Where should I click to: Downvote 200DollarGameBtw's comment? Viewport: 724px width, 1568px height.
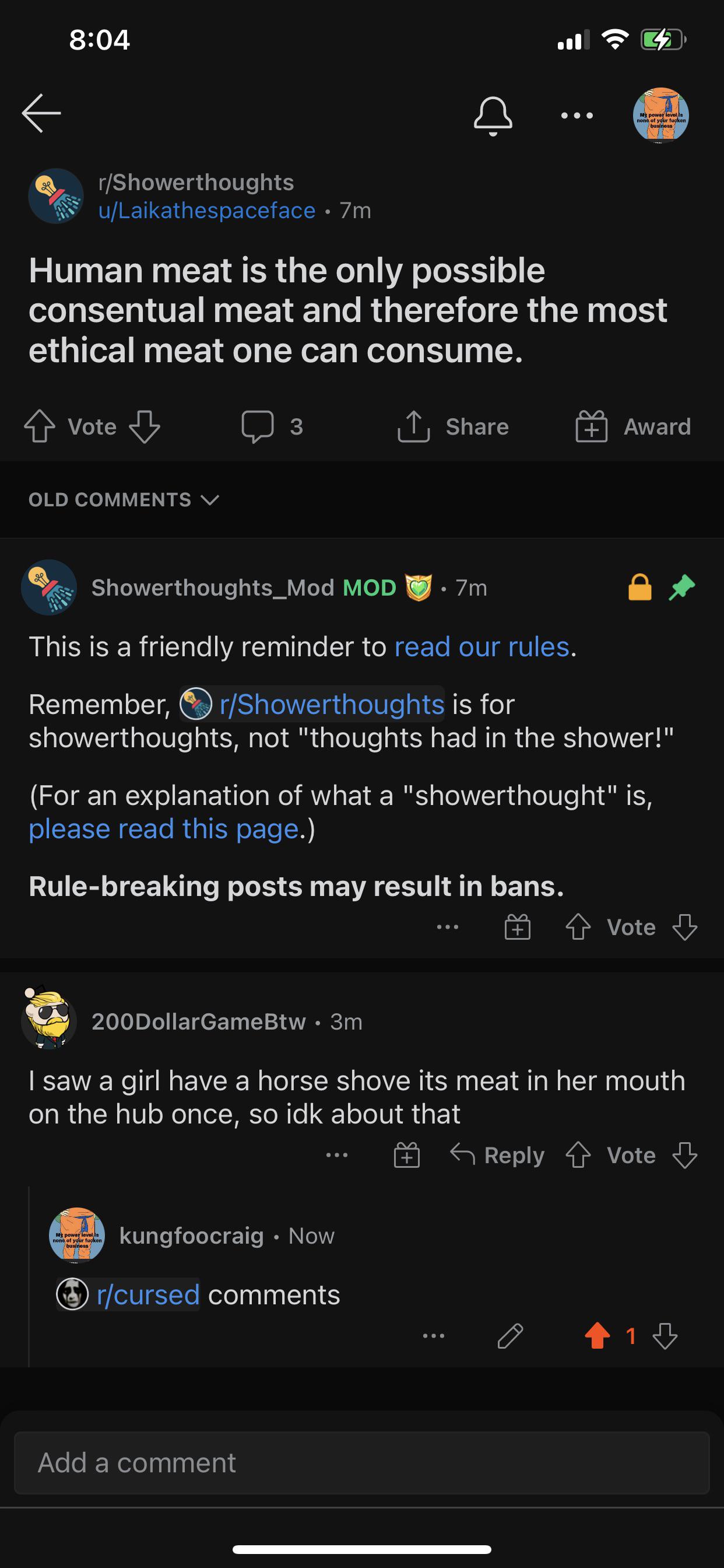coord(684,1154)
